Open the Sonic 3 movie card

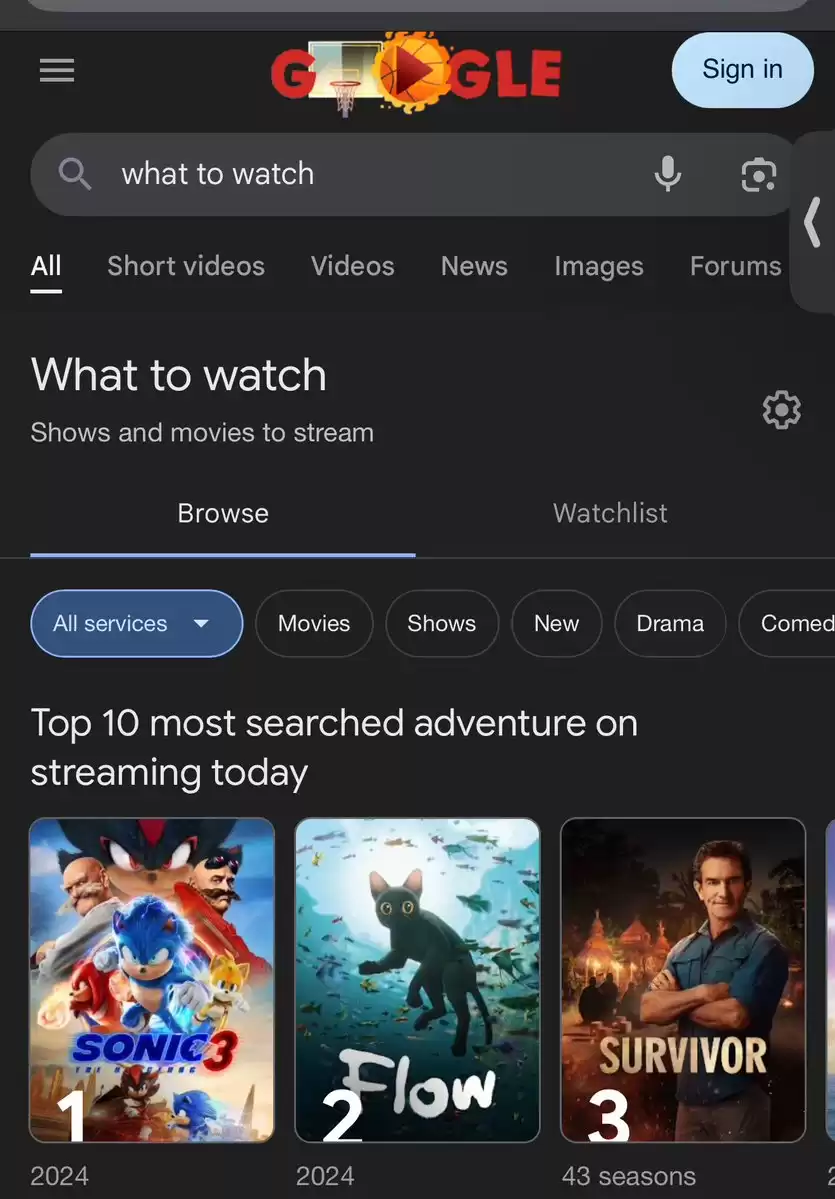coord(152,980)
